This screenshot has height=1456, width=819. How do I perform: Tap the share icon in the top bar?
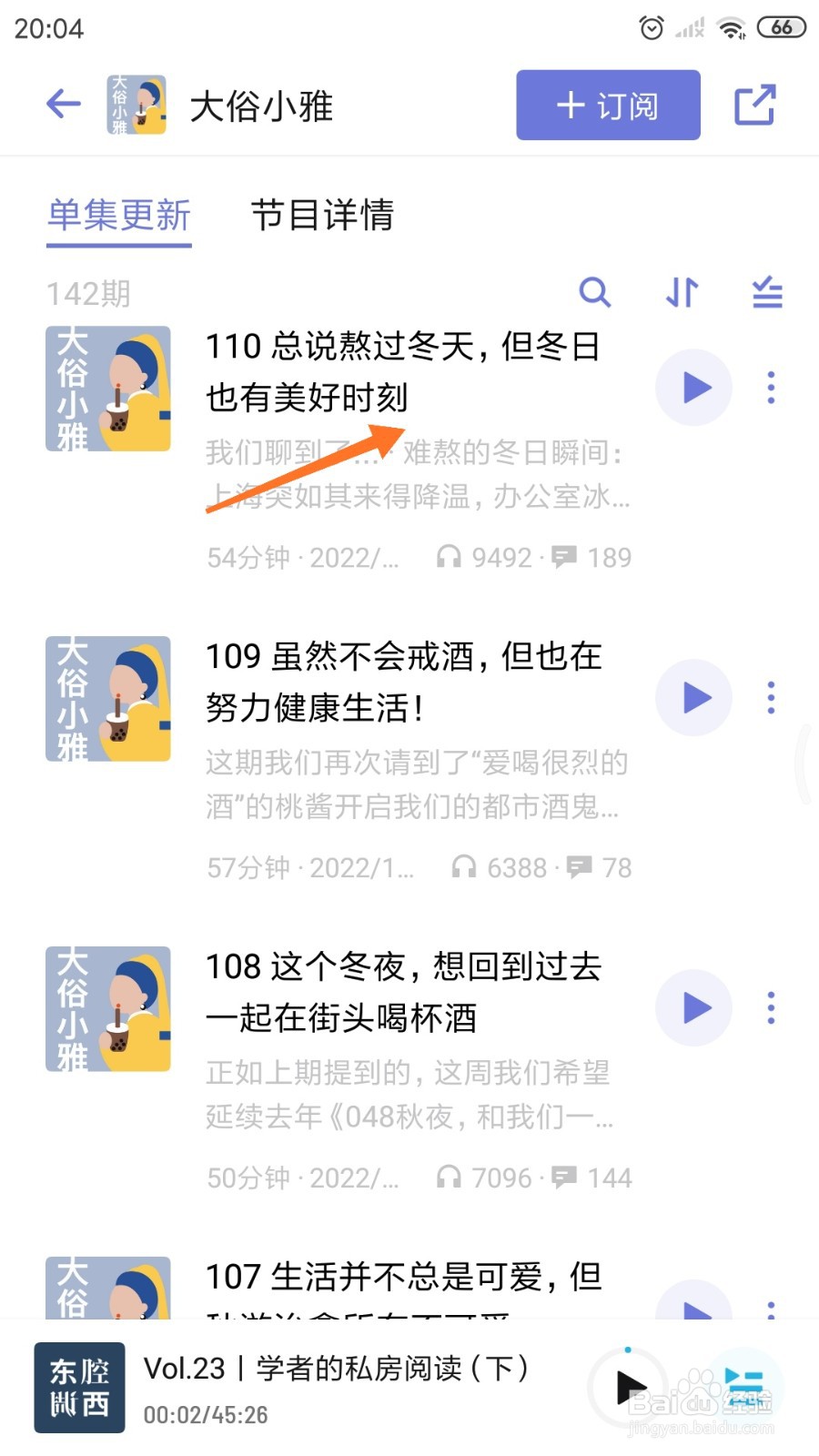pyautogui.click(x=755, y=105)
